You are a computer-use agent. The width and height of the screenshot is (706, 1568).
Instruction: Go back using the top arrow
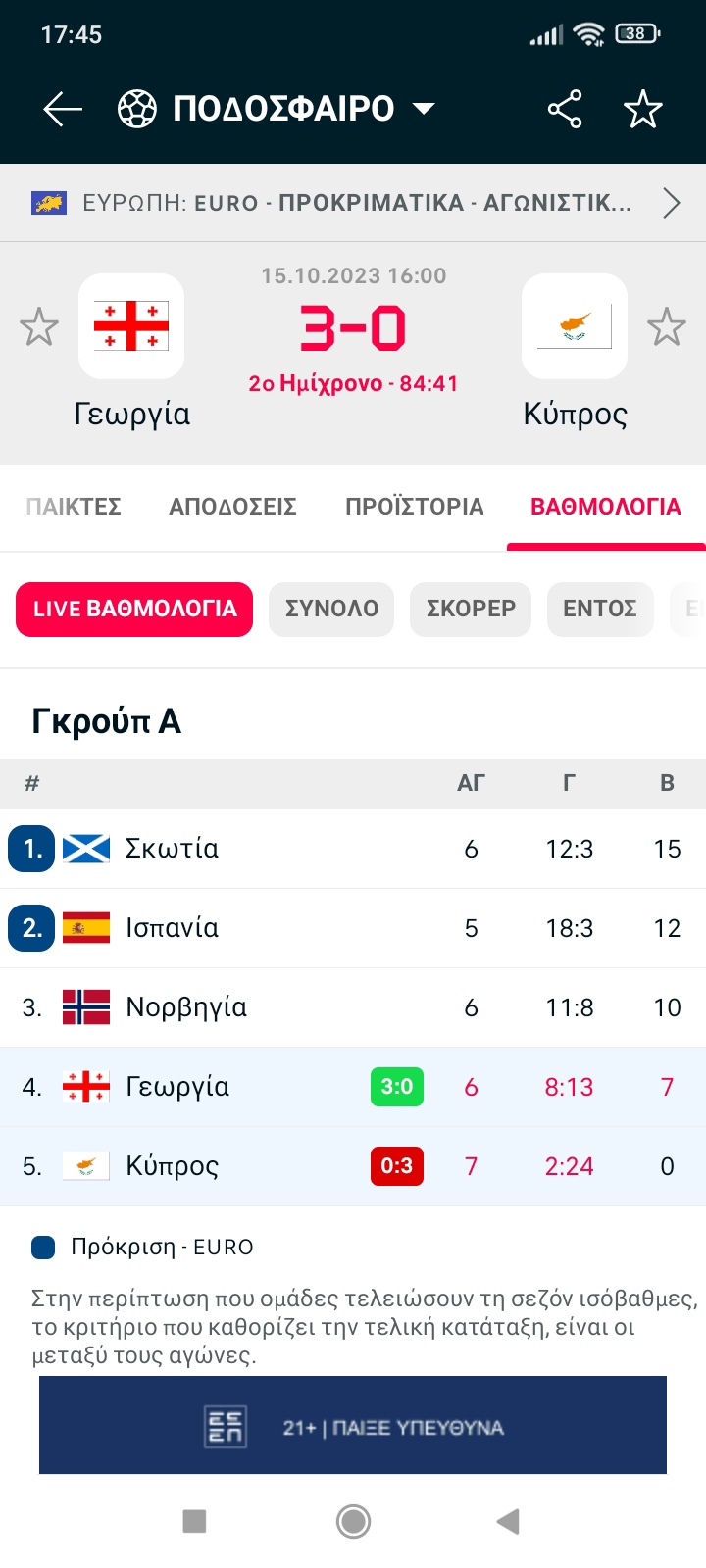(63, 109)
